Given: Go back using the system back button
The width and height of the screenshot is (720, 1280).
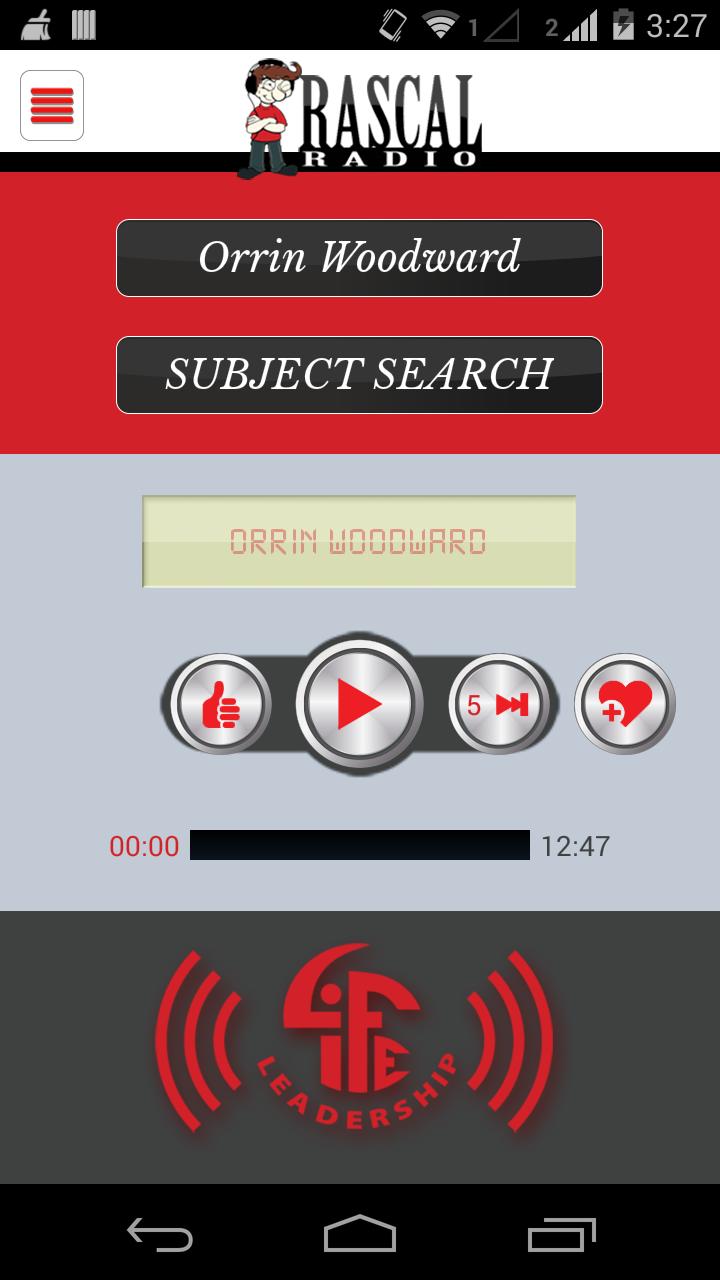Looking at the screenshot, I should (x=160, y=1233).
